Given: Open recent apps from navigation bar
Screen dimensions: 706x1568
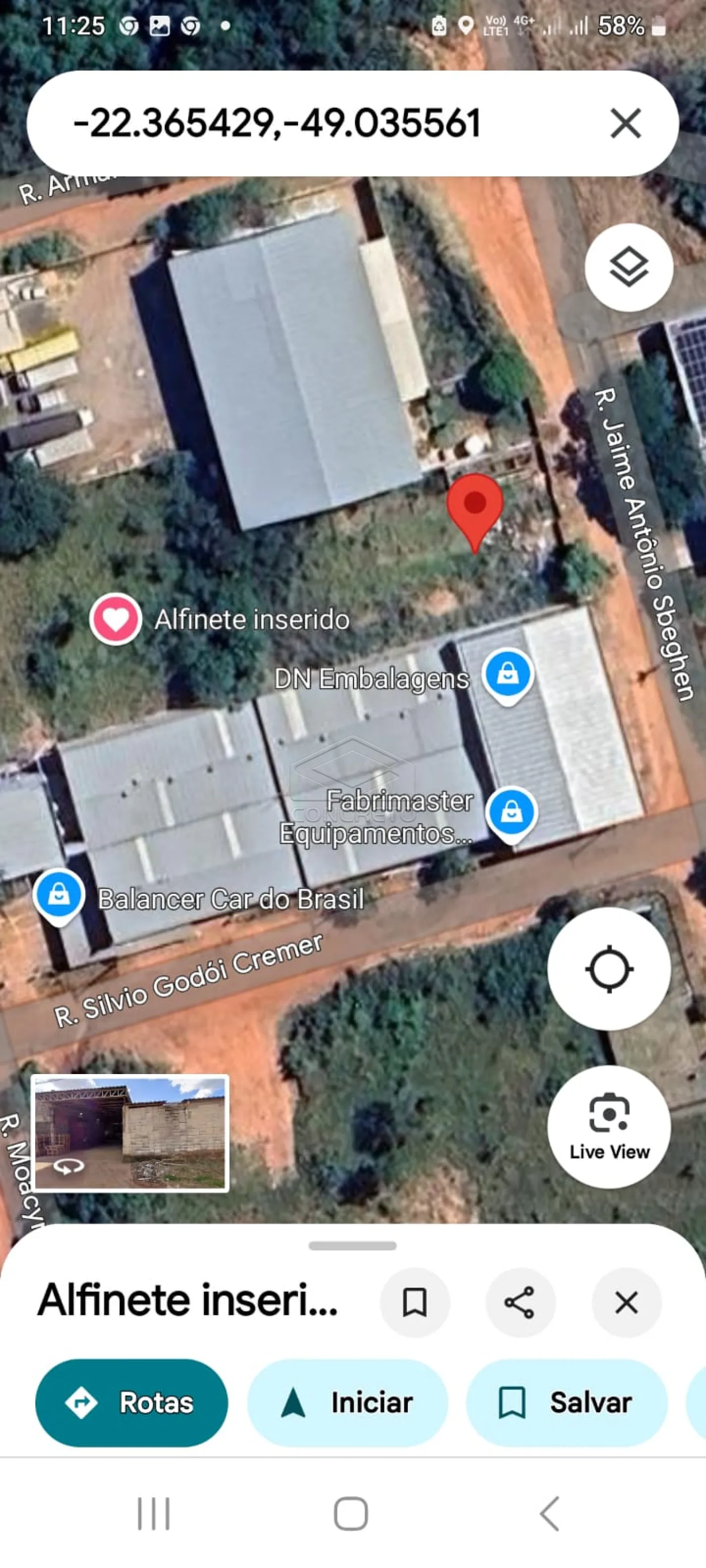Looking at the screenshot, I should (153, 1513).
